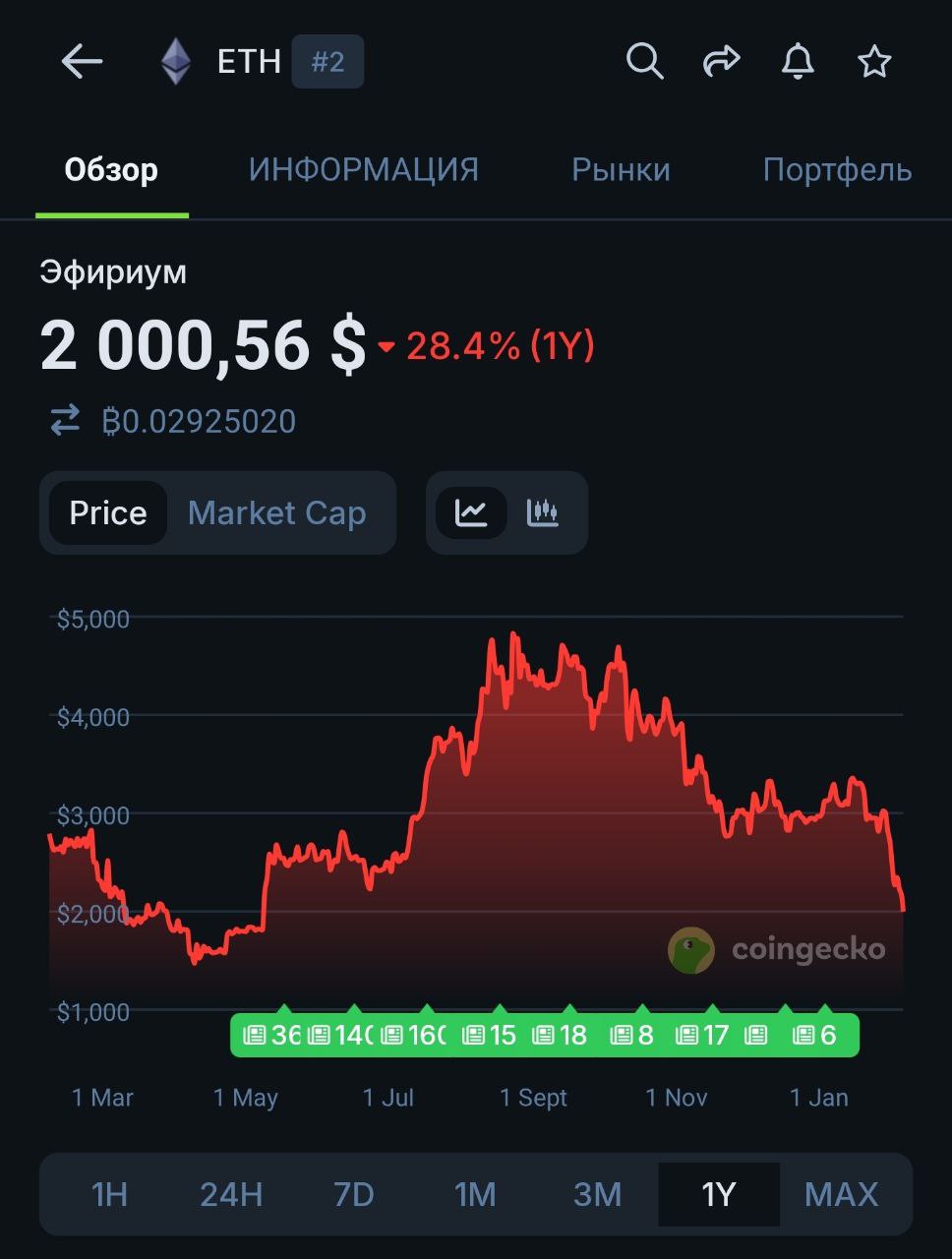
Task: Open the search magnifier
Action: tap(644, 62)
